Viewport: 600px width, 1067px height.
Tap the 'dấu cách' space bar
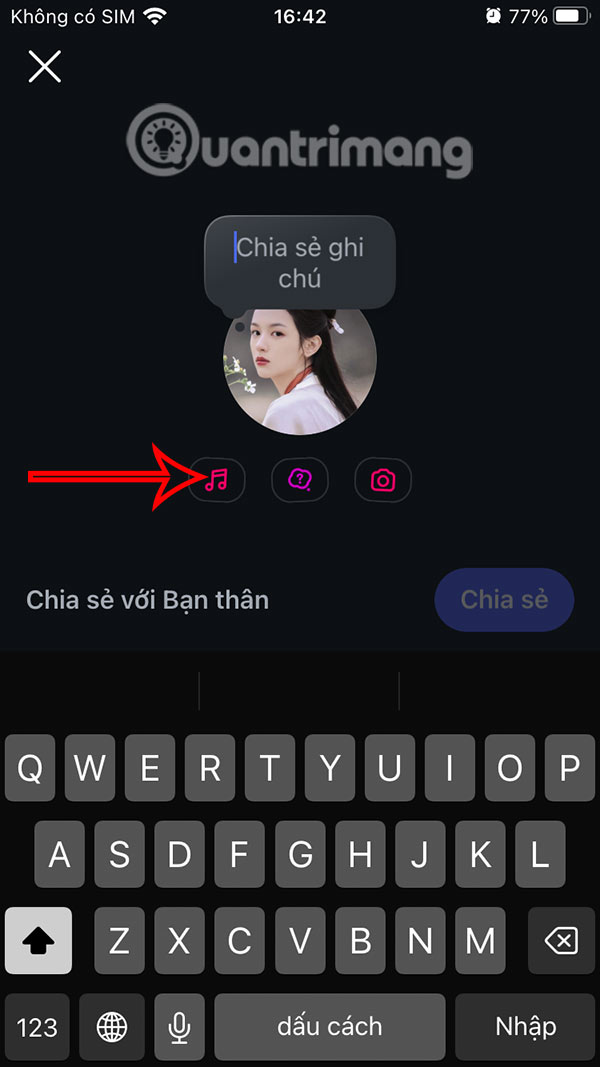[x=329, y=1027]
